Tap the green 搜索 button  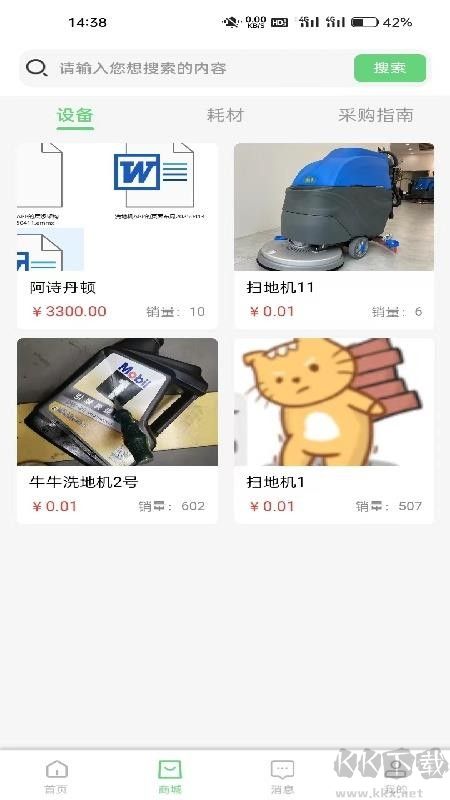(390, 68)
